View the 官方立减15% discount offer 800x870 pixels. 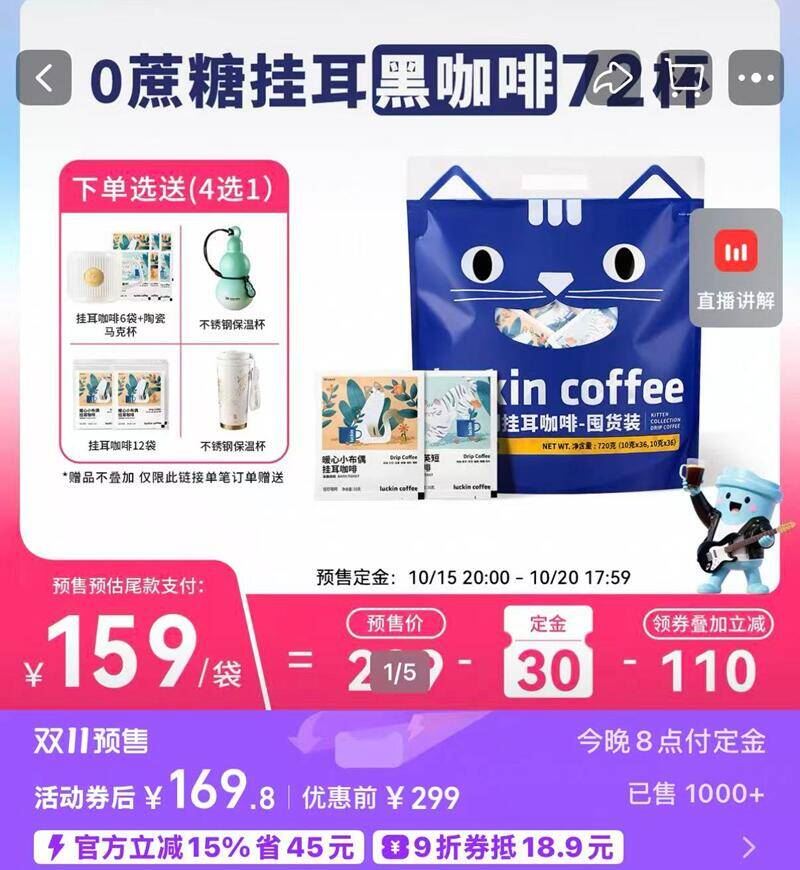(196, 848)
